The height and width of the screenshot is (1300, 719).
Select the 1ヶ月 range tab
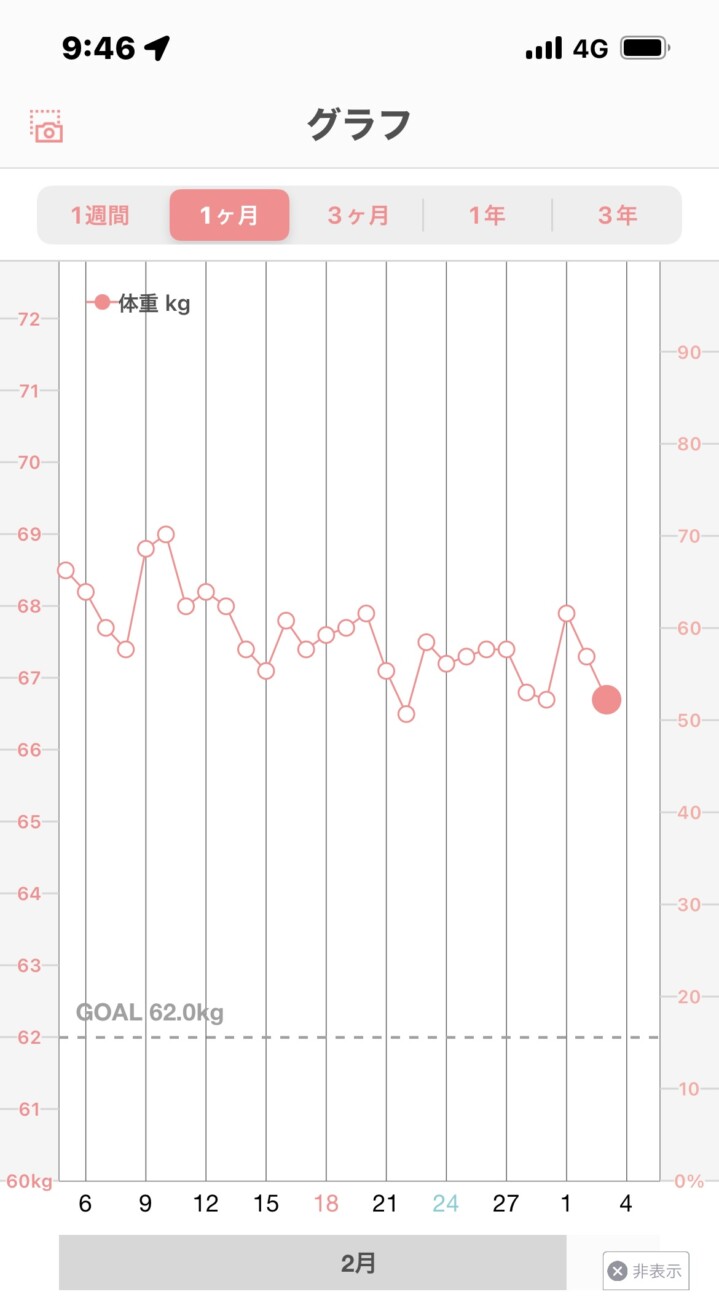click(x=229, y=215)
